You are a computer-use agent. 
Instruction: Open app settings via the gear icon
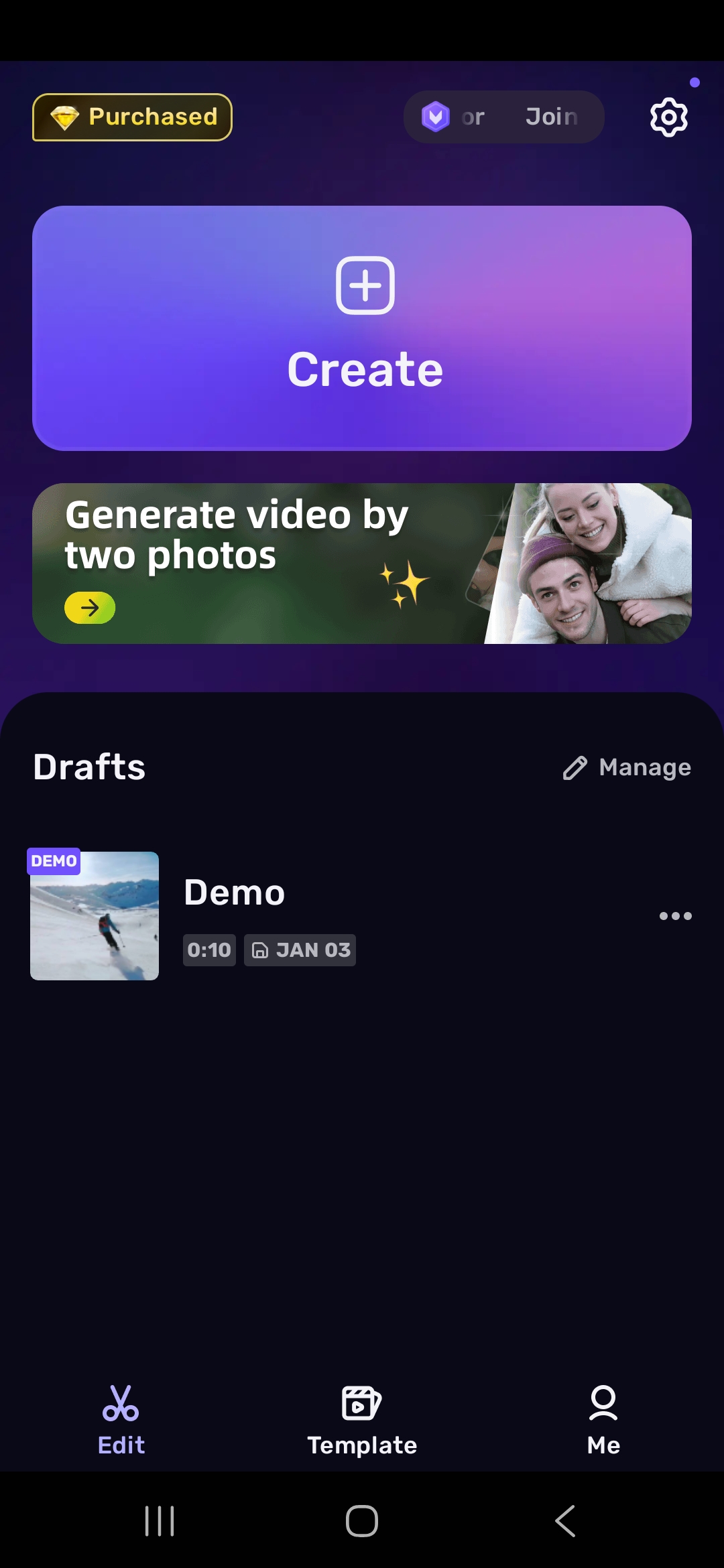click(668, 117)
